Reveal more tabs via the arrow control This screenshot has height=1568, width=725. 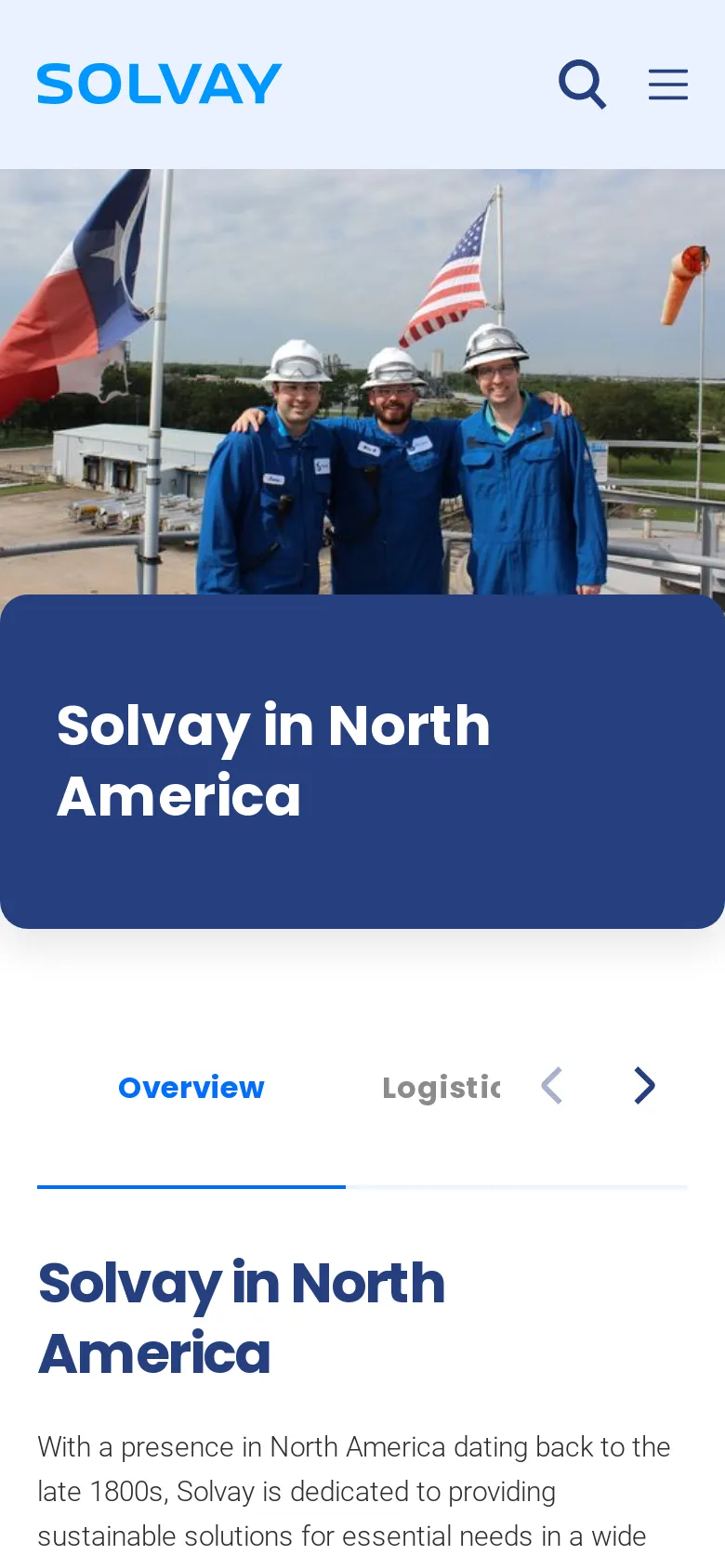pyautogui.click(x=643, y=1085)
